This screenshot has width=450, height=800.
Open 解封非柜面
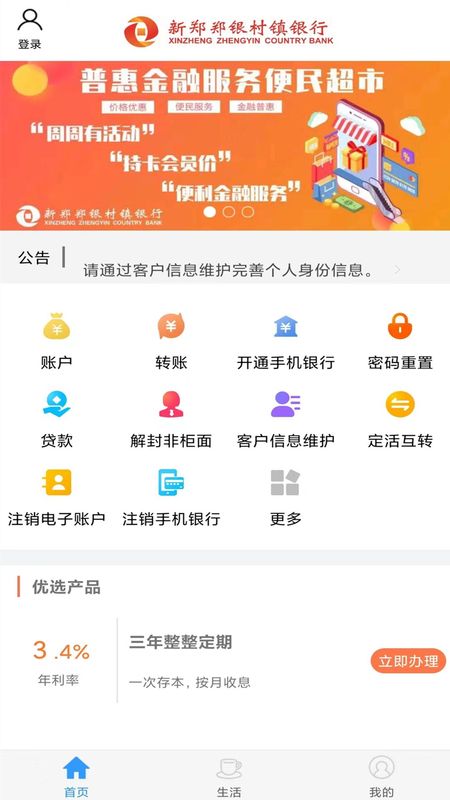point(171,419)
